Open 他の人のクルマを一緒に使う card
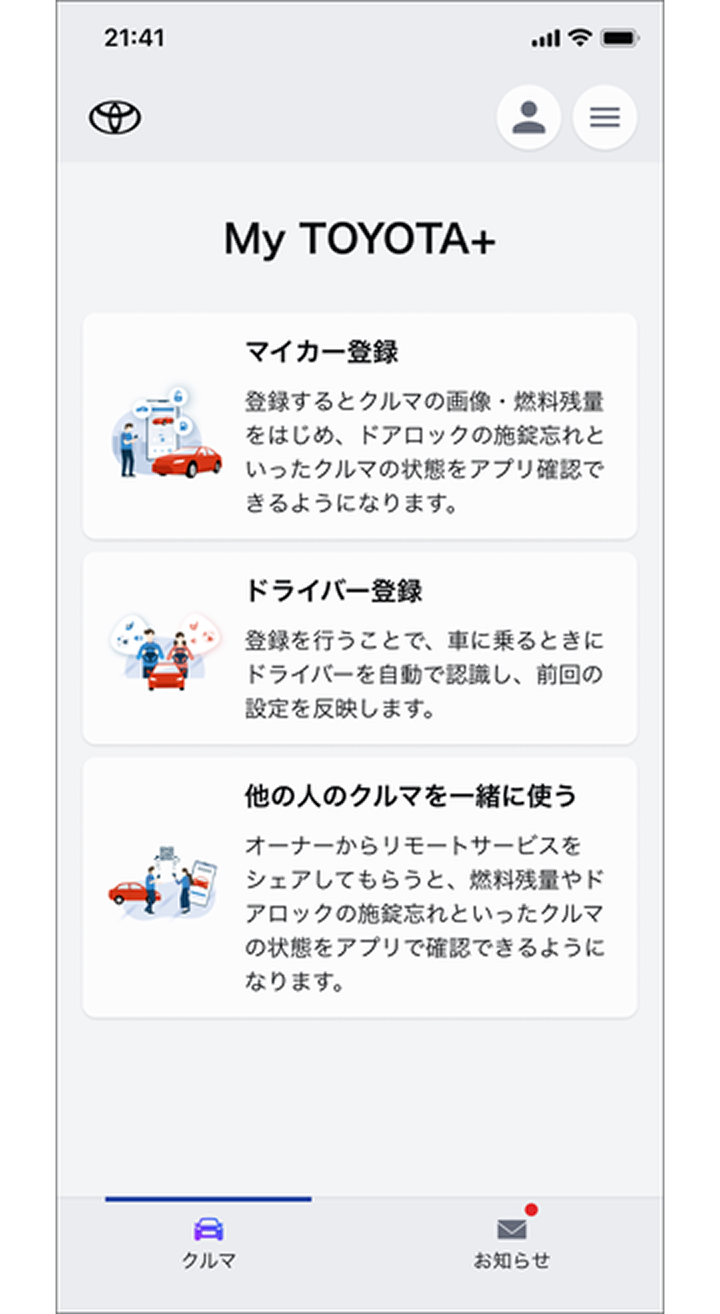The height and width of the screenshot is (1314, 720). point(359,887)
